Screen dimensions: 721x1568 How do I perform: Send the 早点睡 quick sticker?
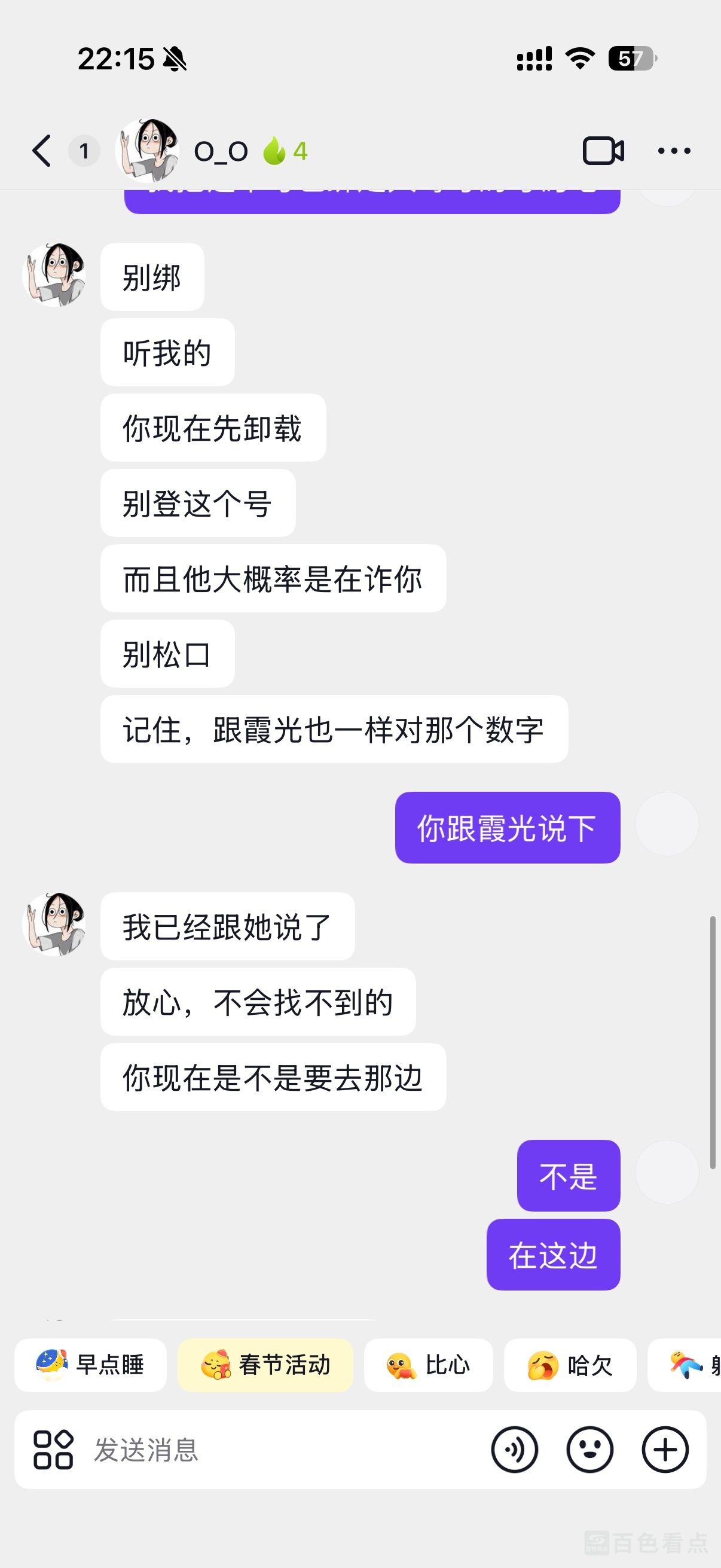point(91,1365)
